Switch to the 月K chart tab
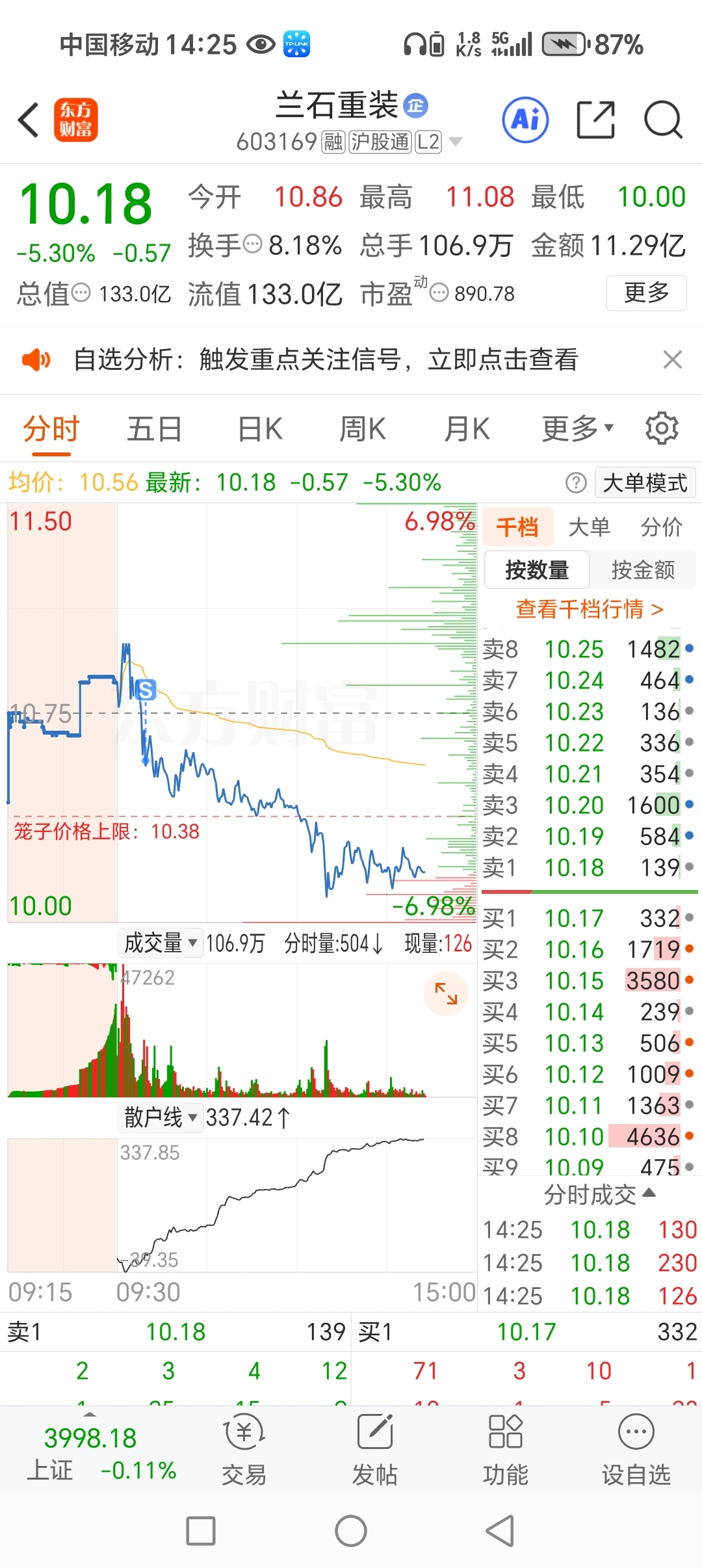Viewport: 702px width, 1568px height. pos(467,429)
